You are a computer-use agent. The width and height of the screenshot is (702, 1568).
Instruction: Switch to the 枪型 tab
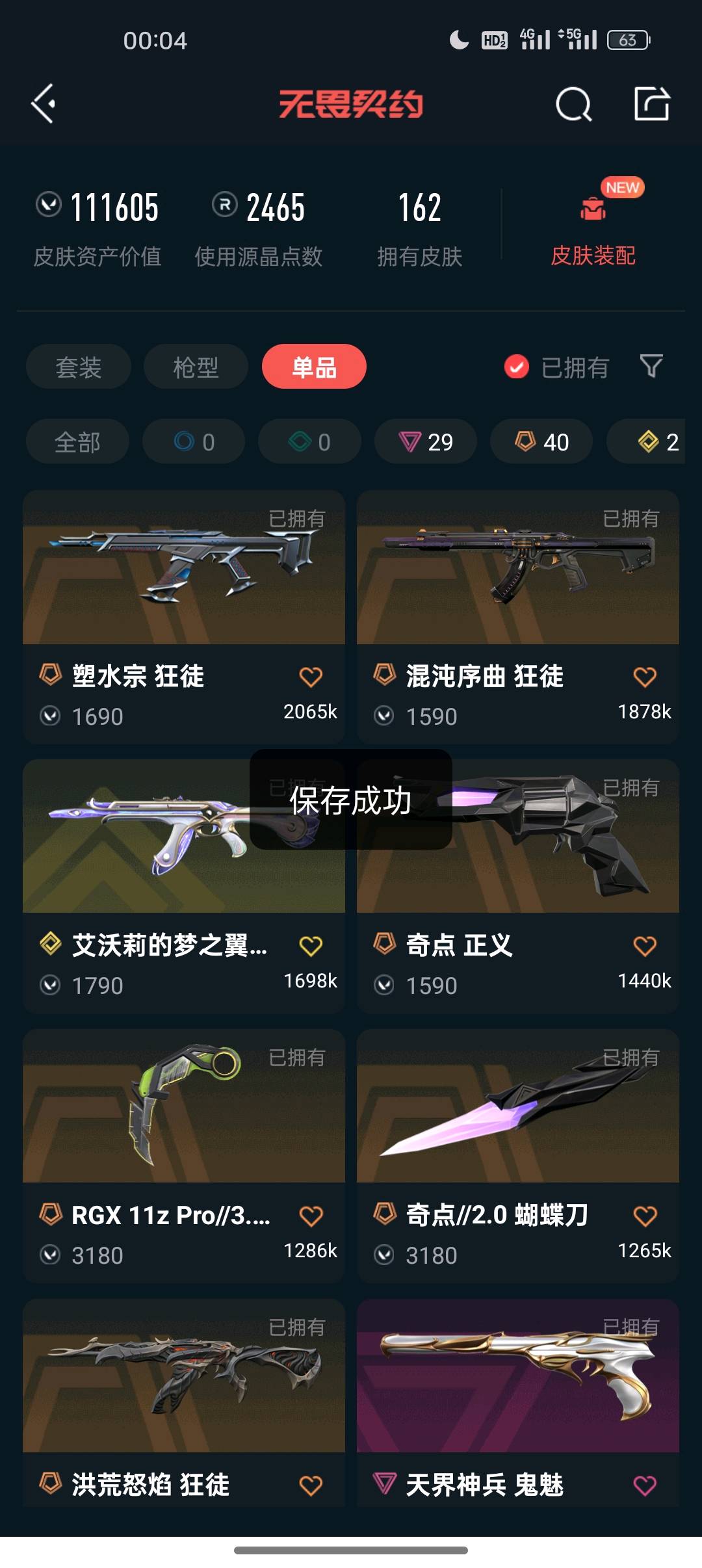[x=196, y=367]
